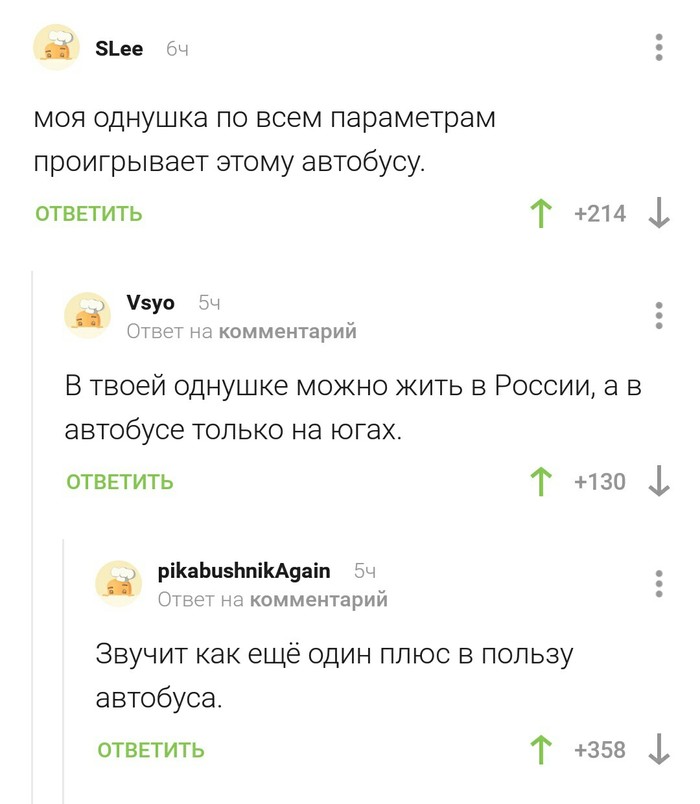This screenshot has height=804, width=700.
Task: Reply to pikabushnikAgain's comment
Action: click(x=151, y=750)
